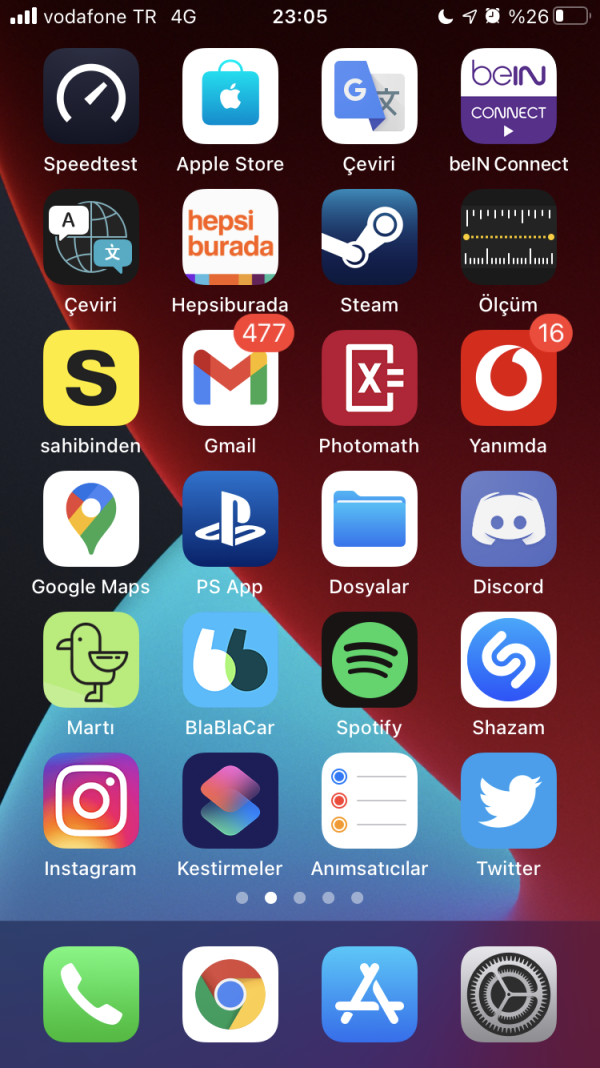This screenshot has height=1068, width=600.
Task: Open the Speedtest app
Action: click(91, 96)
